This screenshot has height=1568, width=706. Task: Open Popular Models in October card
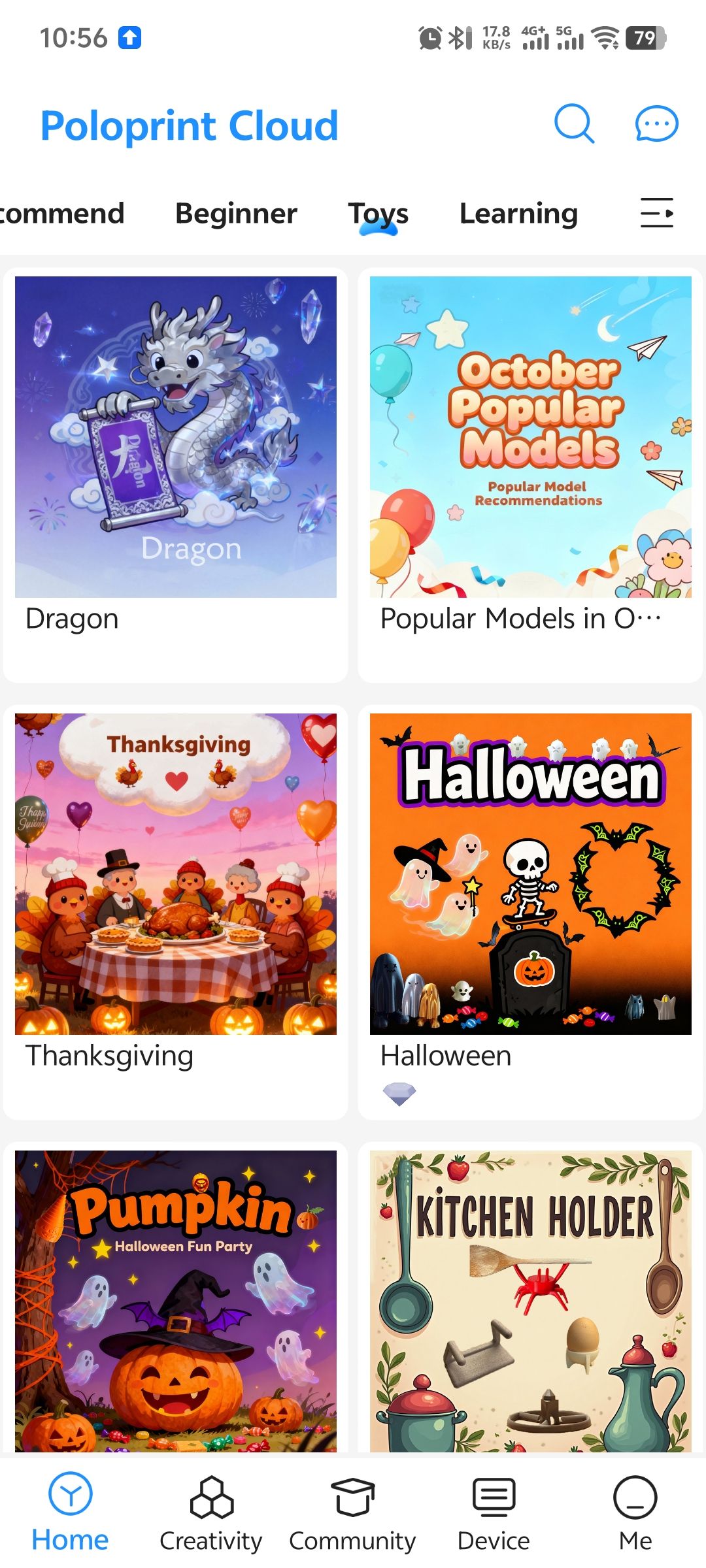(530, 457)
